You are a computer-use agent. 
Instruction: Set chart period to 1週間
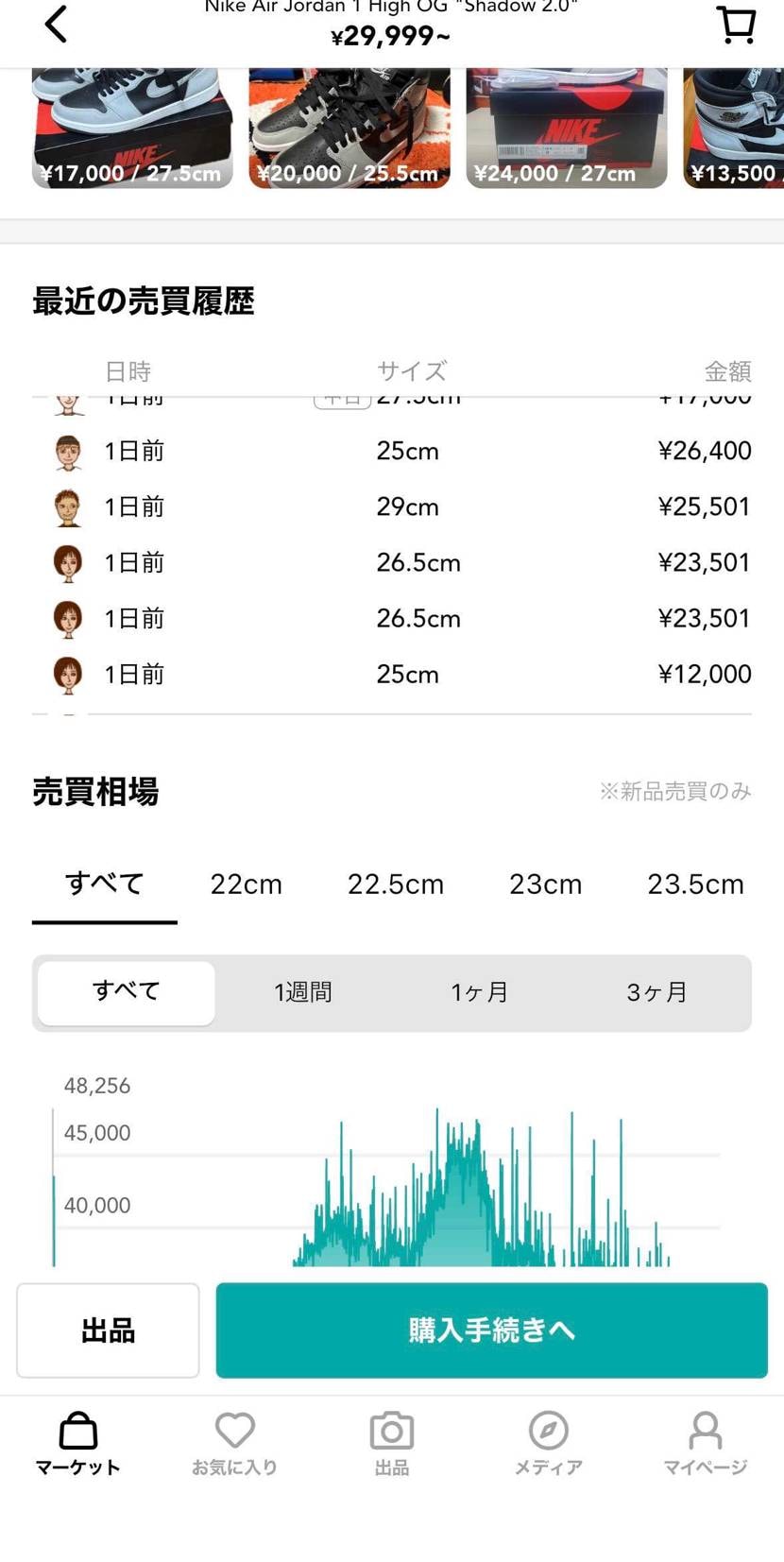[x=303, y=992]
